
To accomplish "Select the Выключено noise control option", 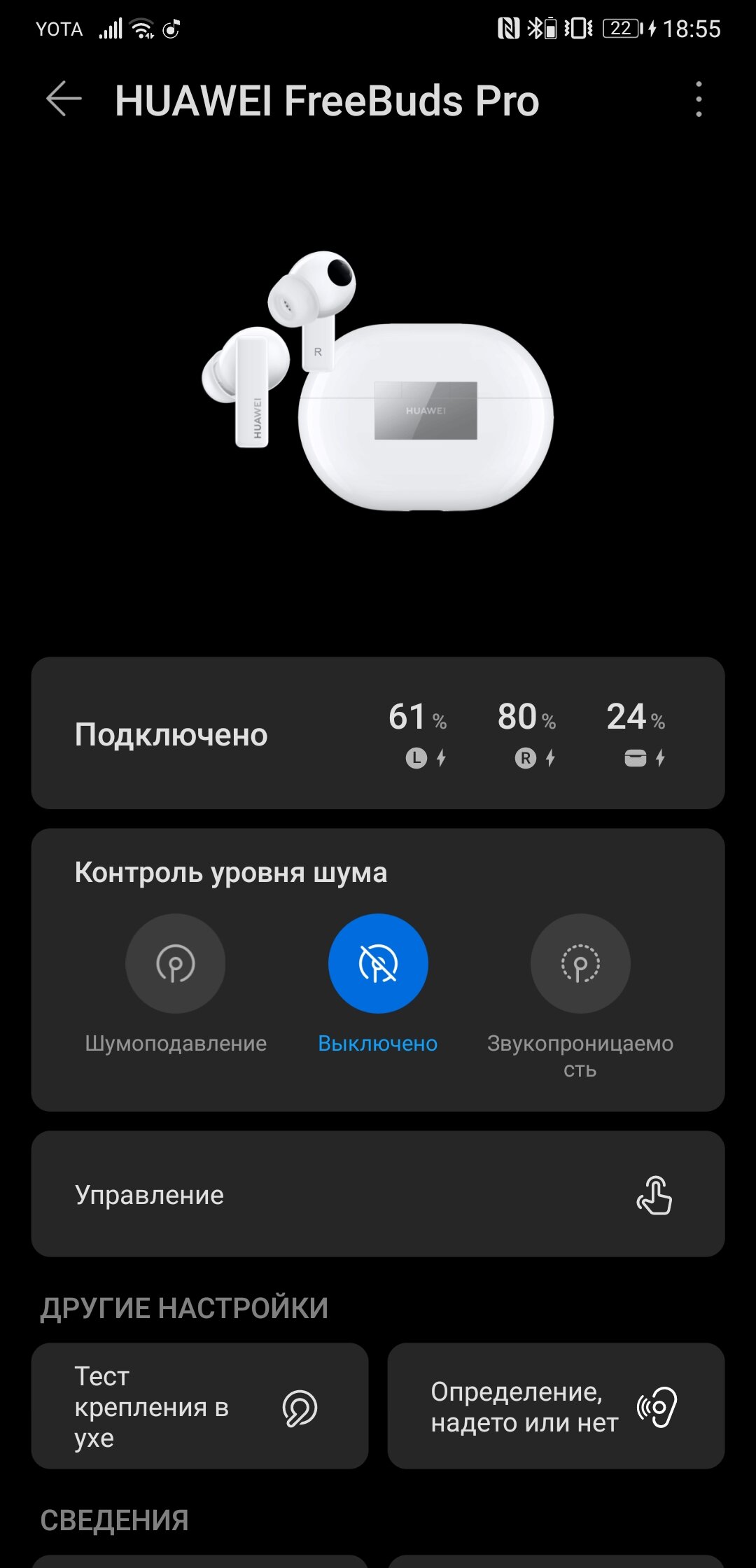I will tap(378, 963).
